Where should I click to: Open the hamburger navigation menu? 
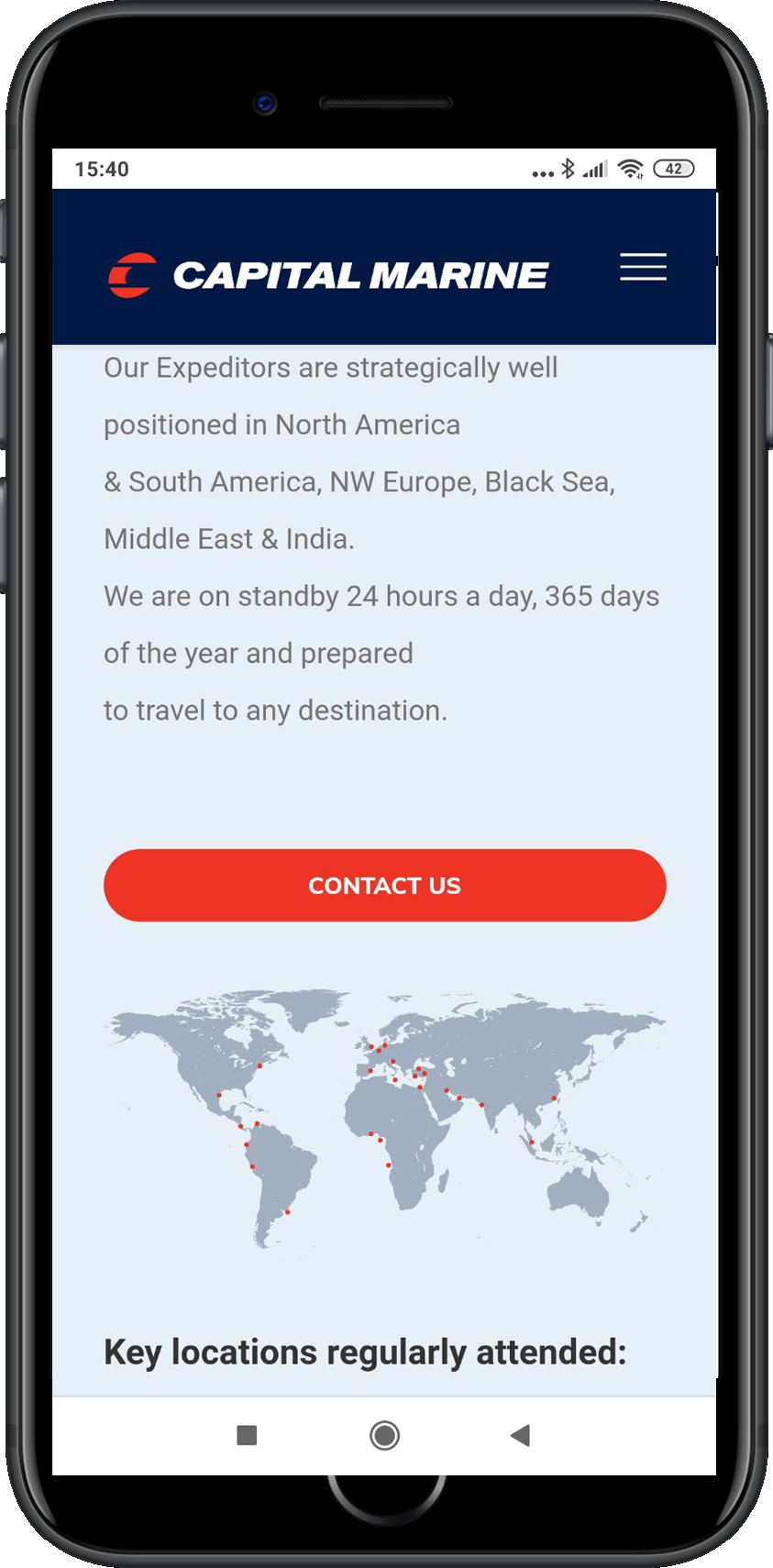(x=643, y=267)
